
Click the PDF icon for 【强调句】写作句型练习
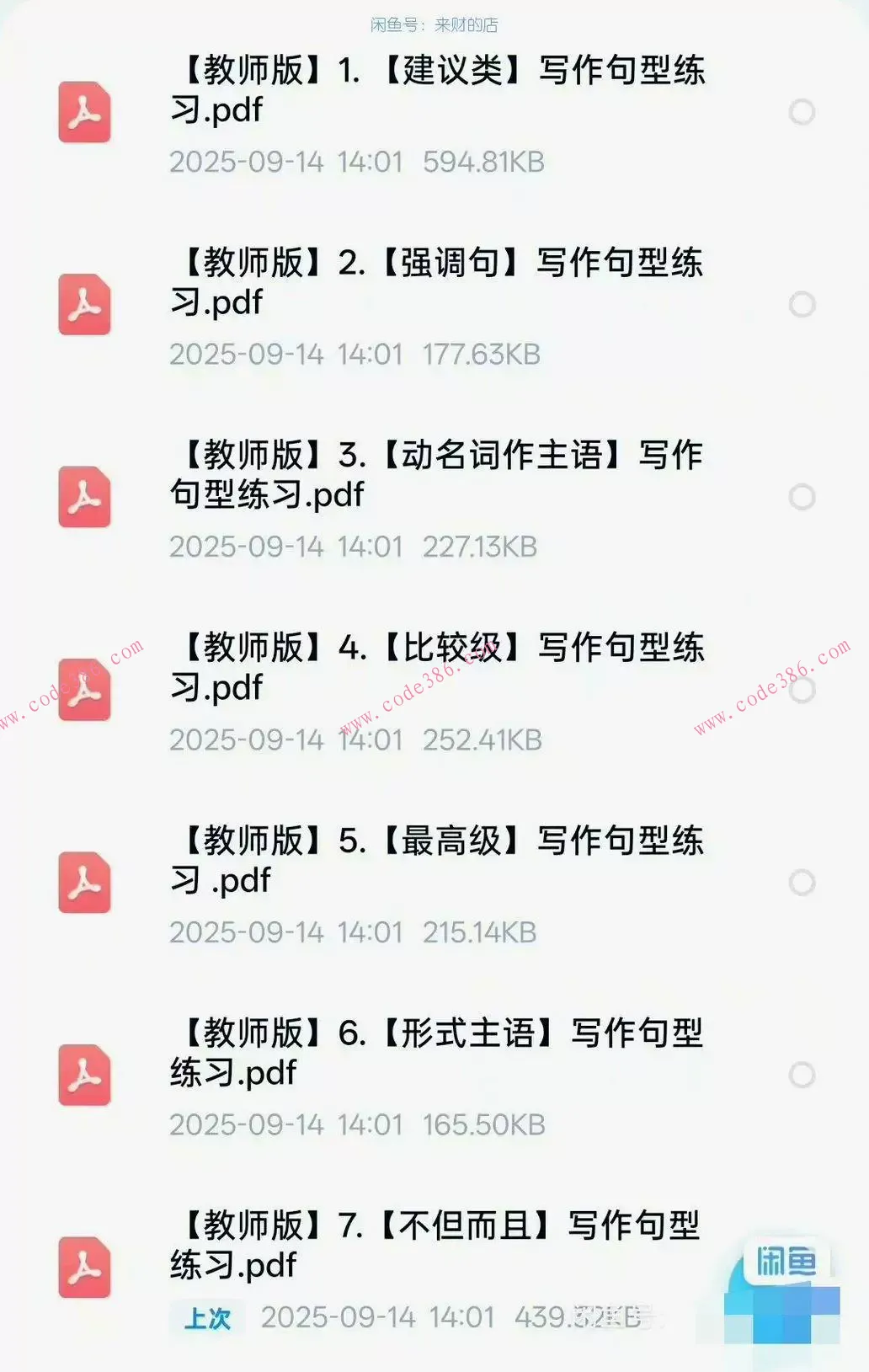coord(83,306)
